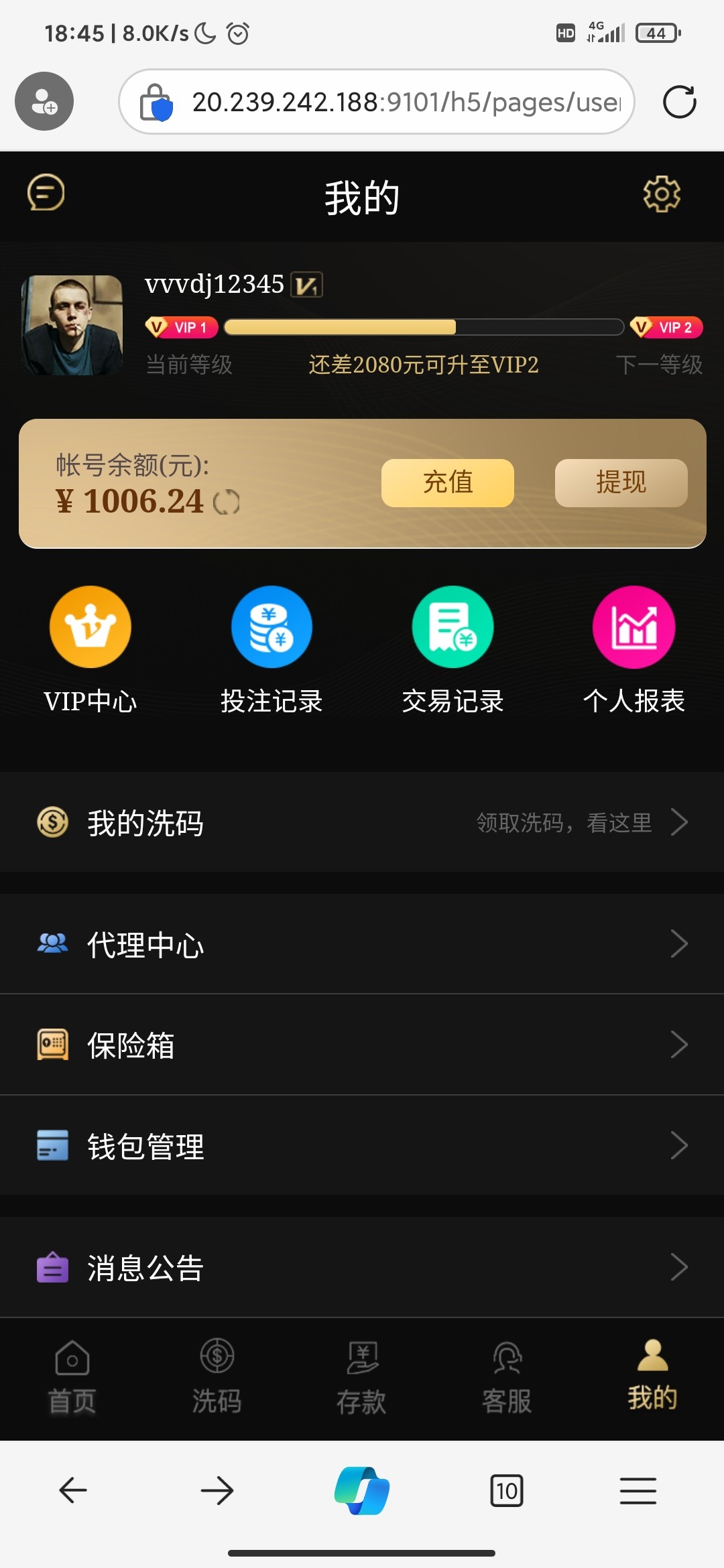Open the messages chat bubble icon
This screenshot has height=1568, width=724.
[x=46, y=193]
